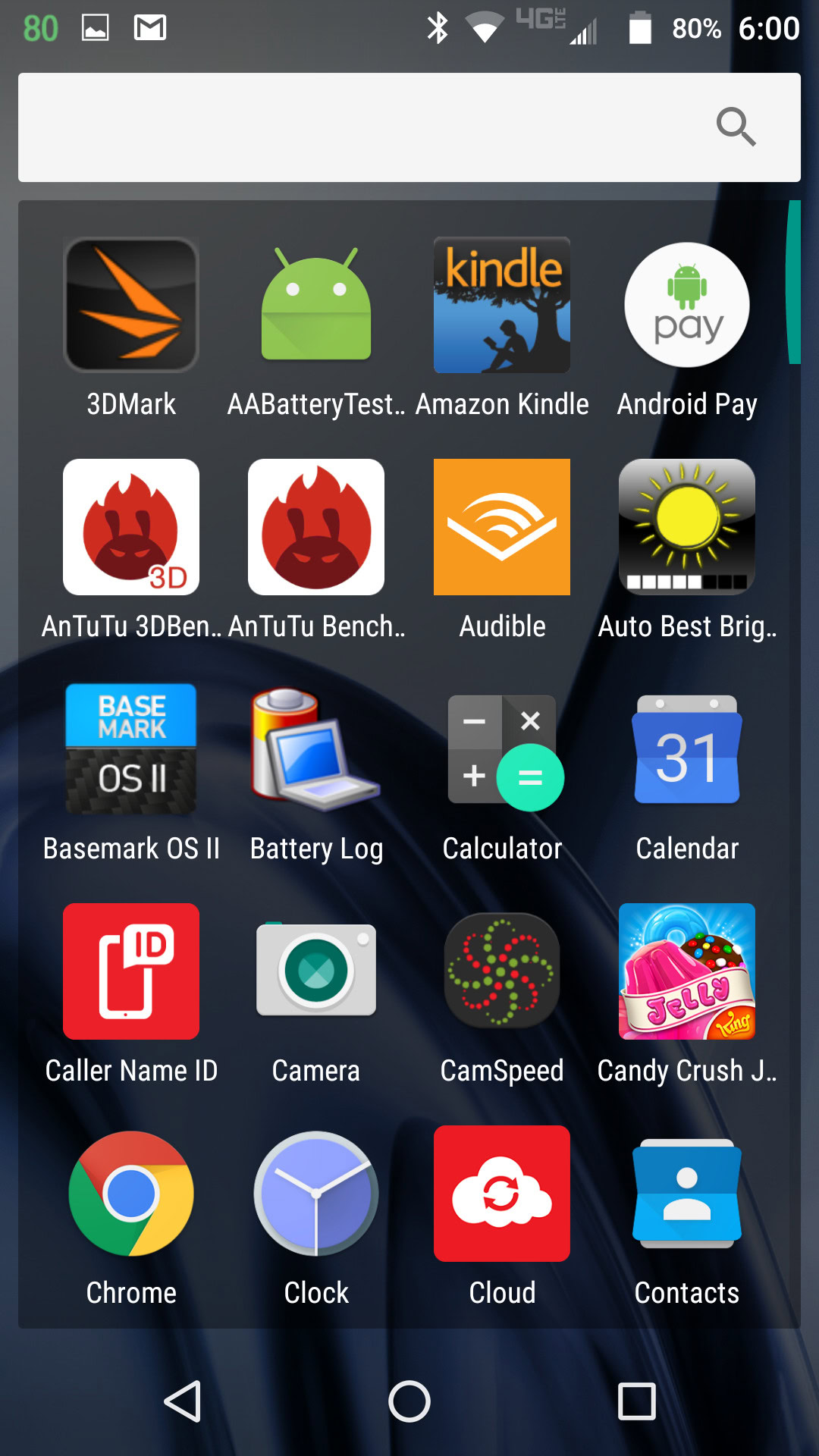The height and width of the screenshot is (1456, 819).
Task: Open the Clock app
Action: point(316,1194)
